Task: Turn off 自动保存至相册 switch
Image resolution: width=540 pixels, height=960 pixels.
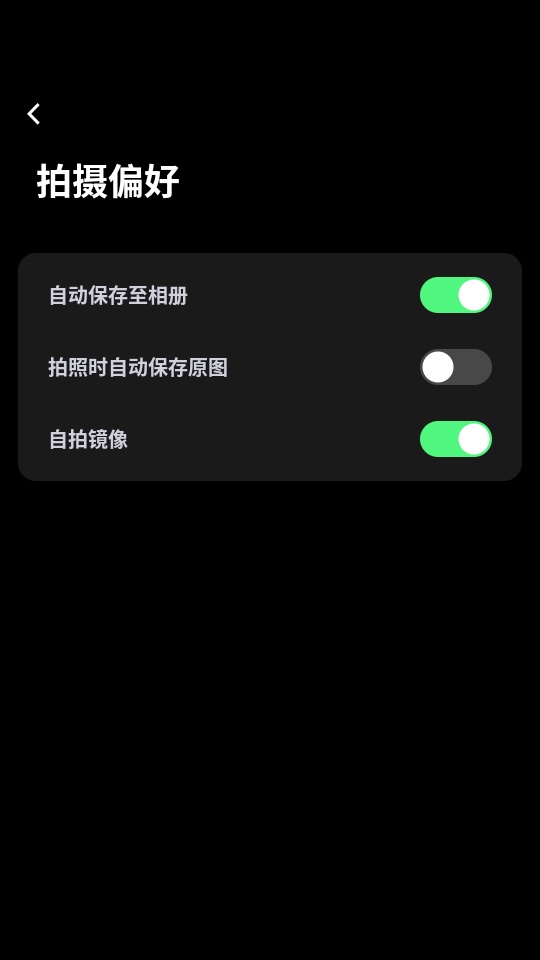Action: (x=456, y=295)
